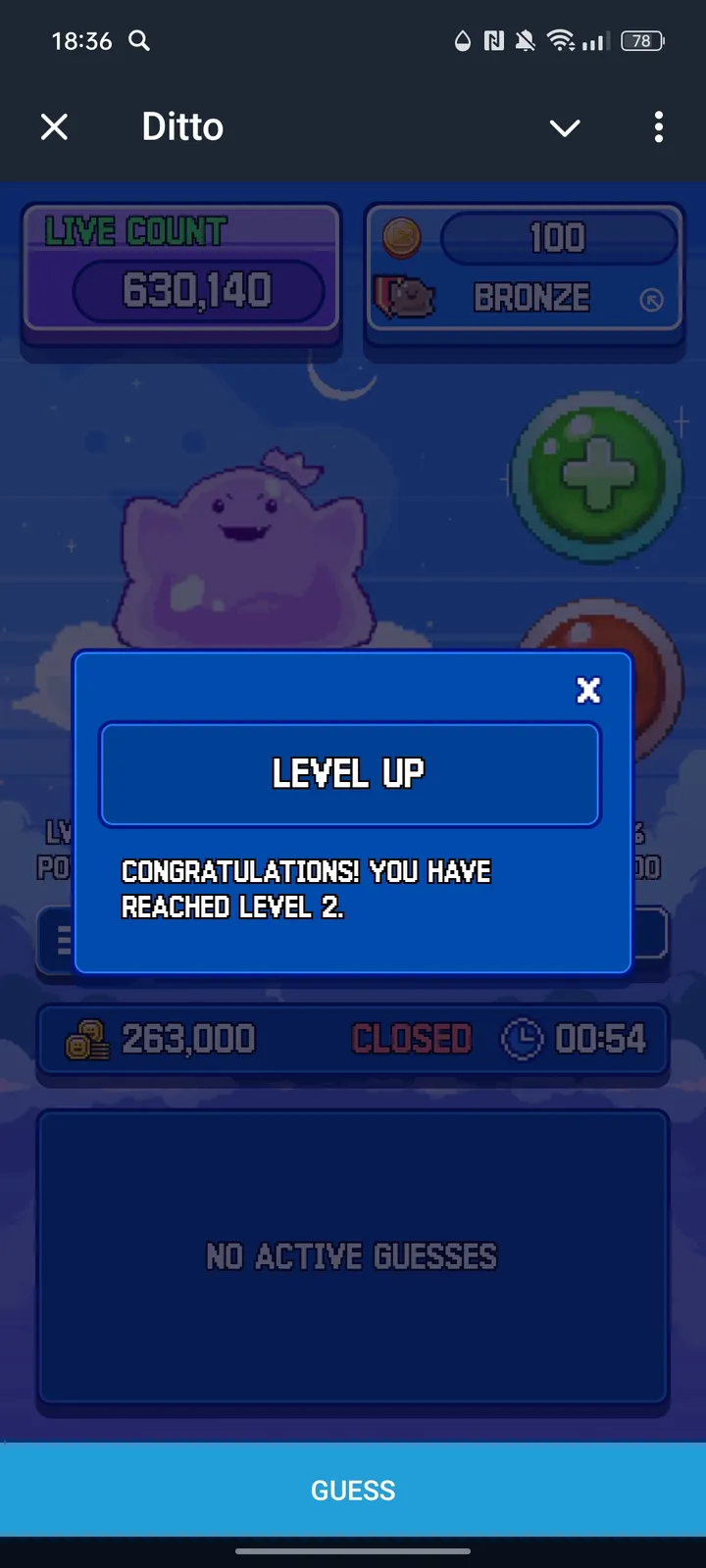Collapse the Ditto view using the down chevron
706x1568 pixels.
565,127
